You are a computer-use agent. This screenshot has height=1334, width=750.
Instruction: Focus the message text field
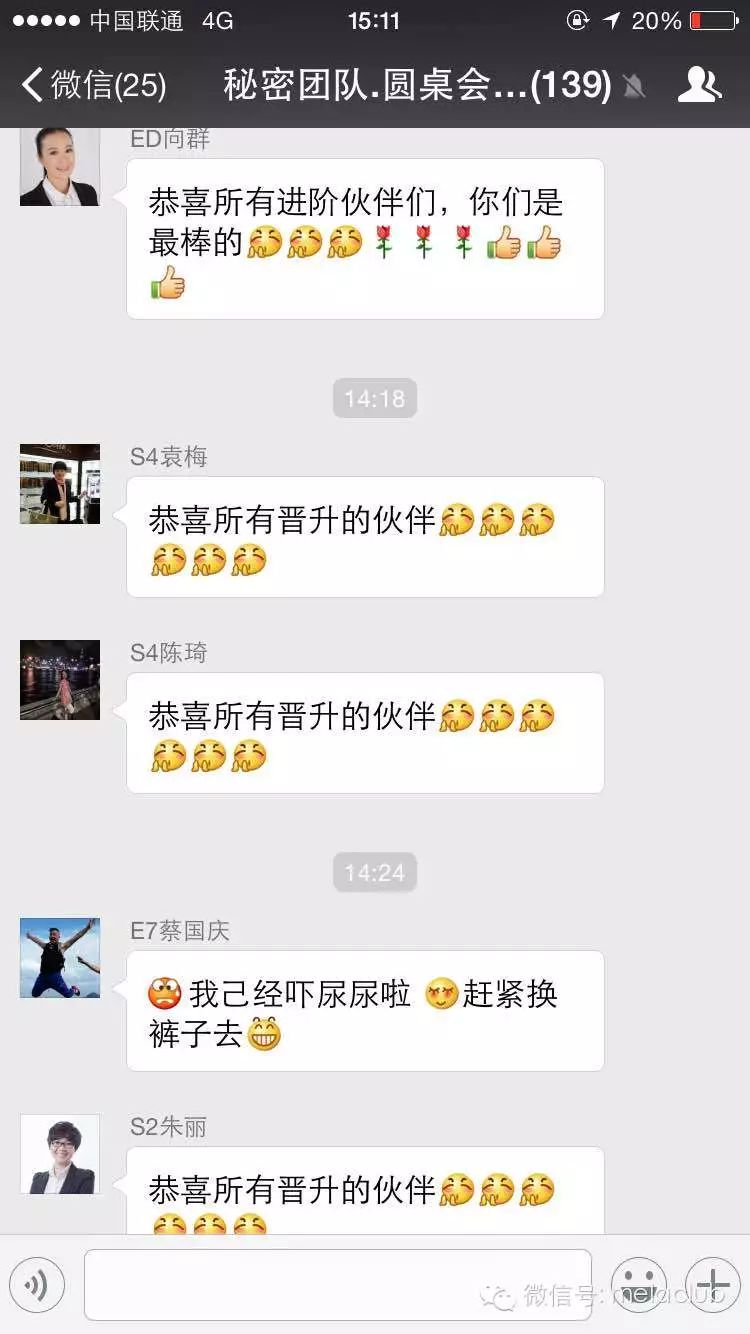(x=337, y=1284)
